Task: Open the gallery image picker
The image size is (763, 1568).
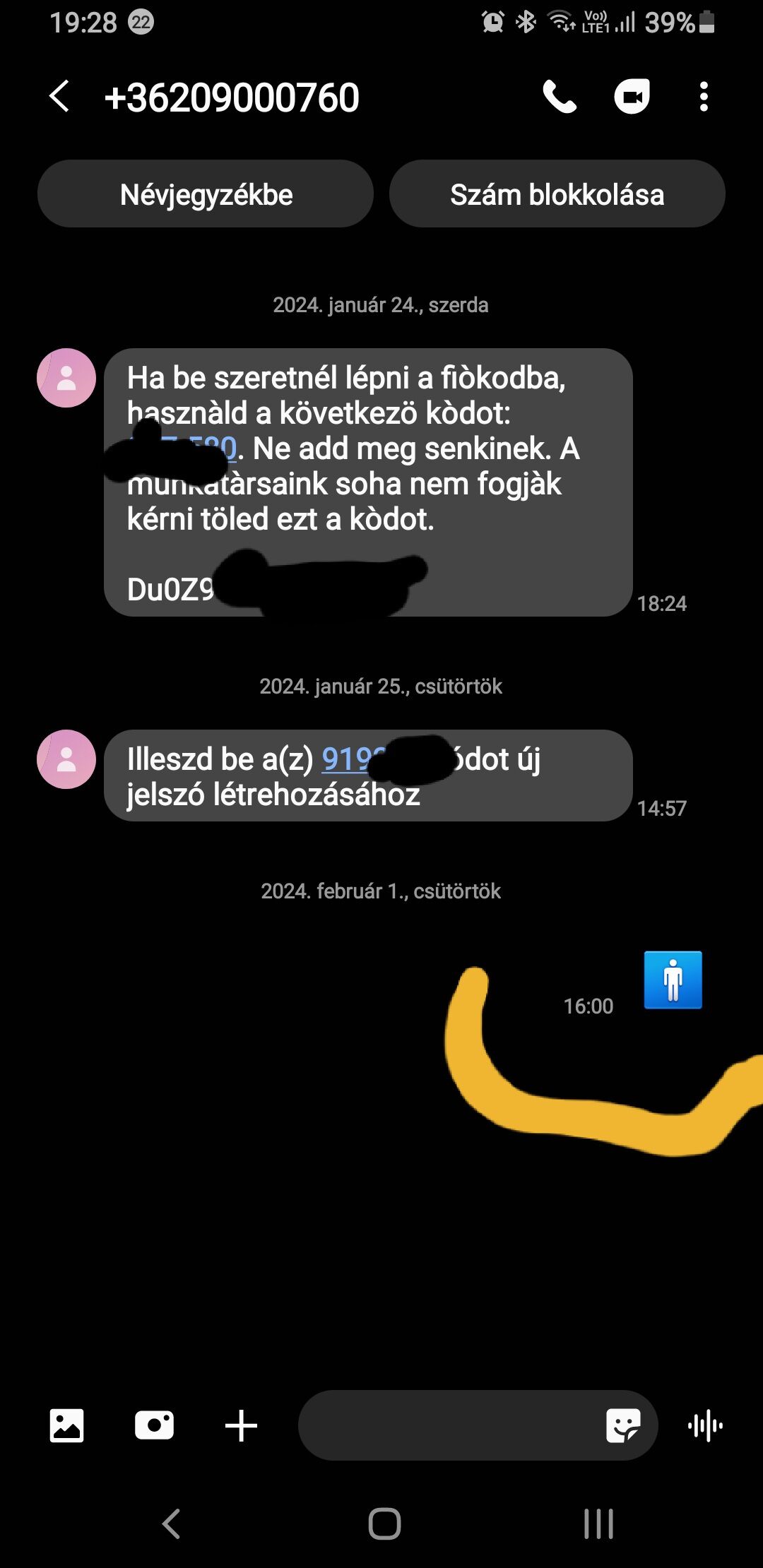Action: [66, 1425]
